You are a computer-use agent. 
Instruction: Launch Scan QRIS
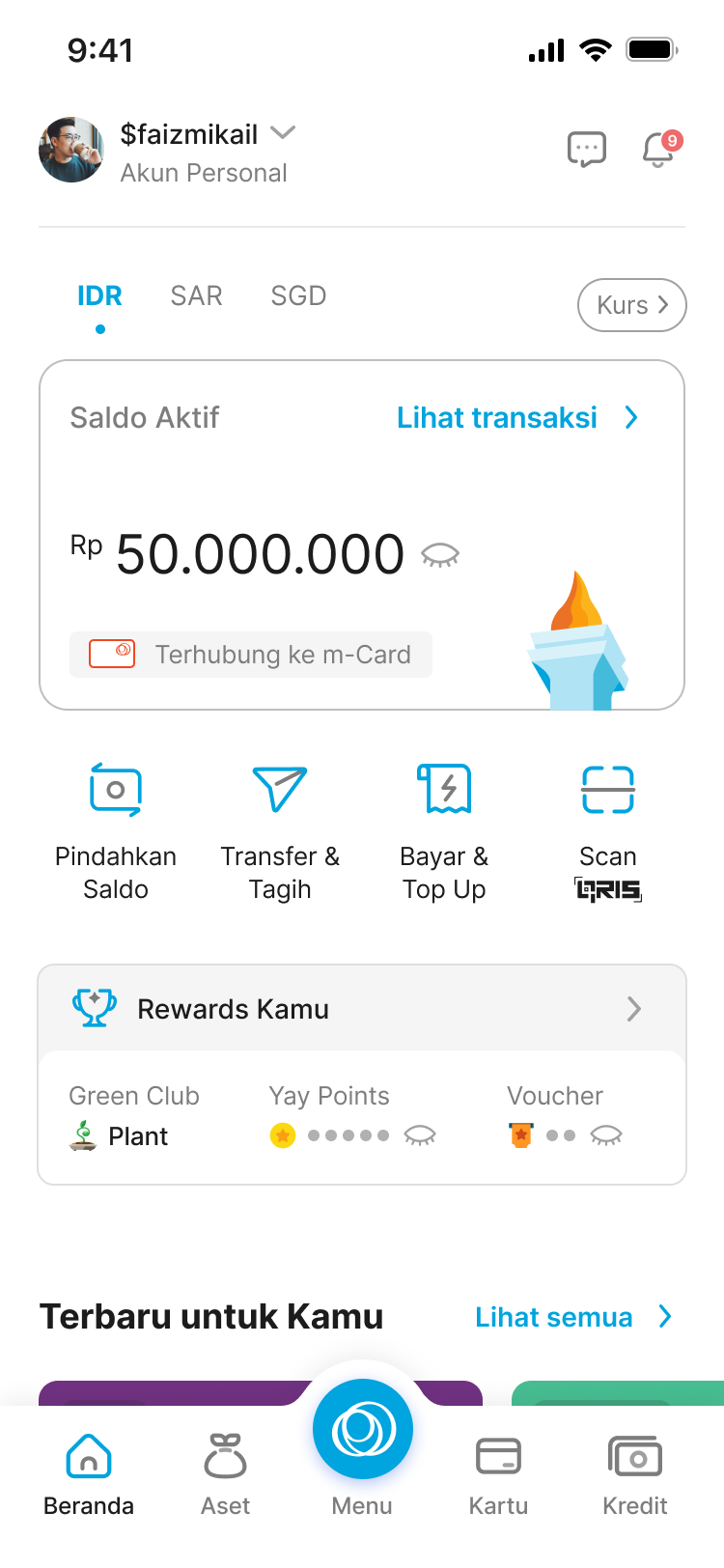point(608,830)
